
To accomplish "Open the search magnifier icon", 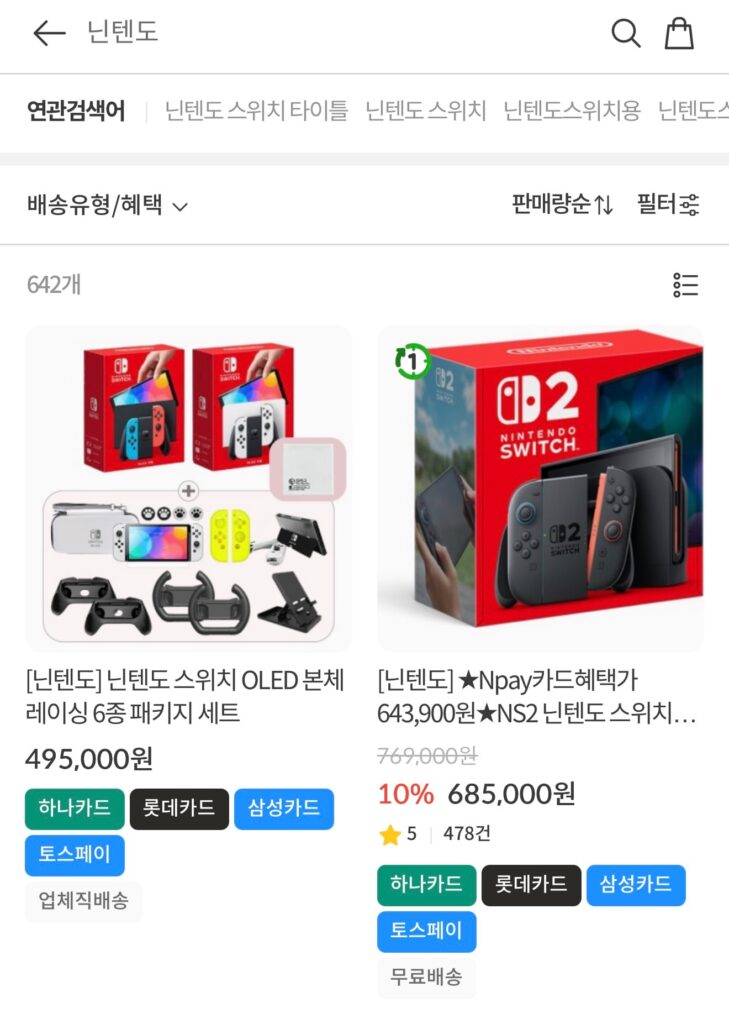I will point(626,32).
